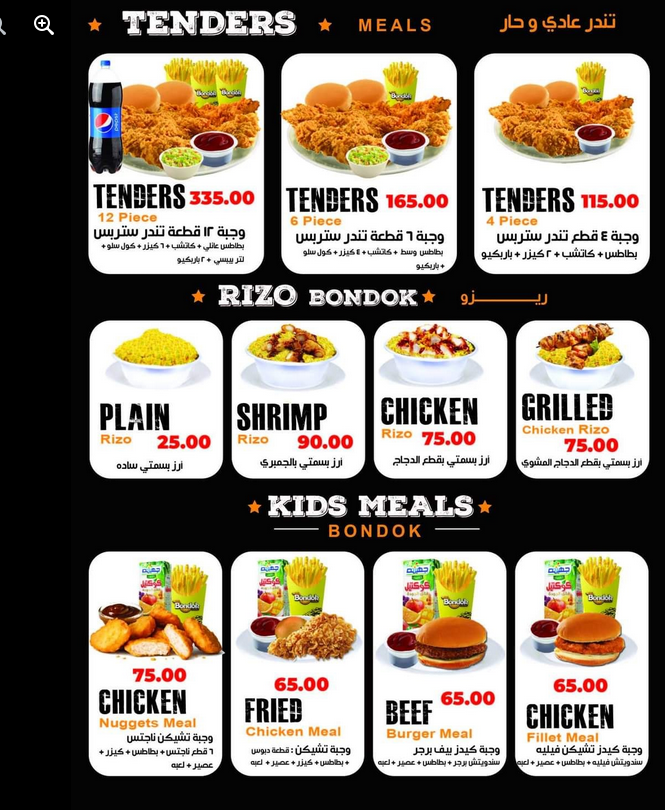
Task: Zoom out of the menu image
Action: pos(3,25)
